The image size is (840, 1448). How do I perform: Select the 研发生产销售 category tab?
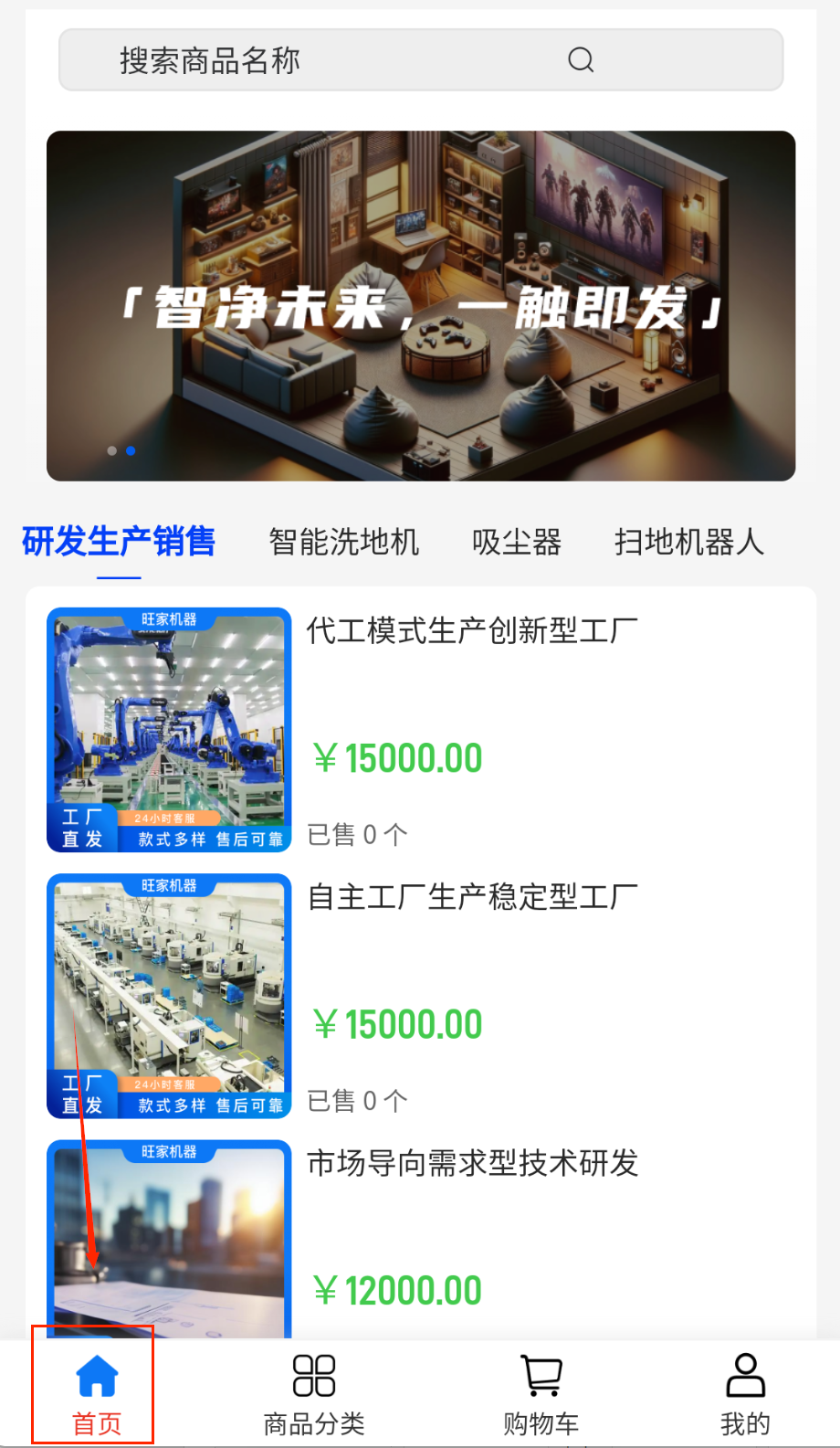point(119,542)
